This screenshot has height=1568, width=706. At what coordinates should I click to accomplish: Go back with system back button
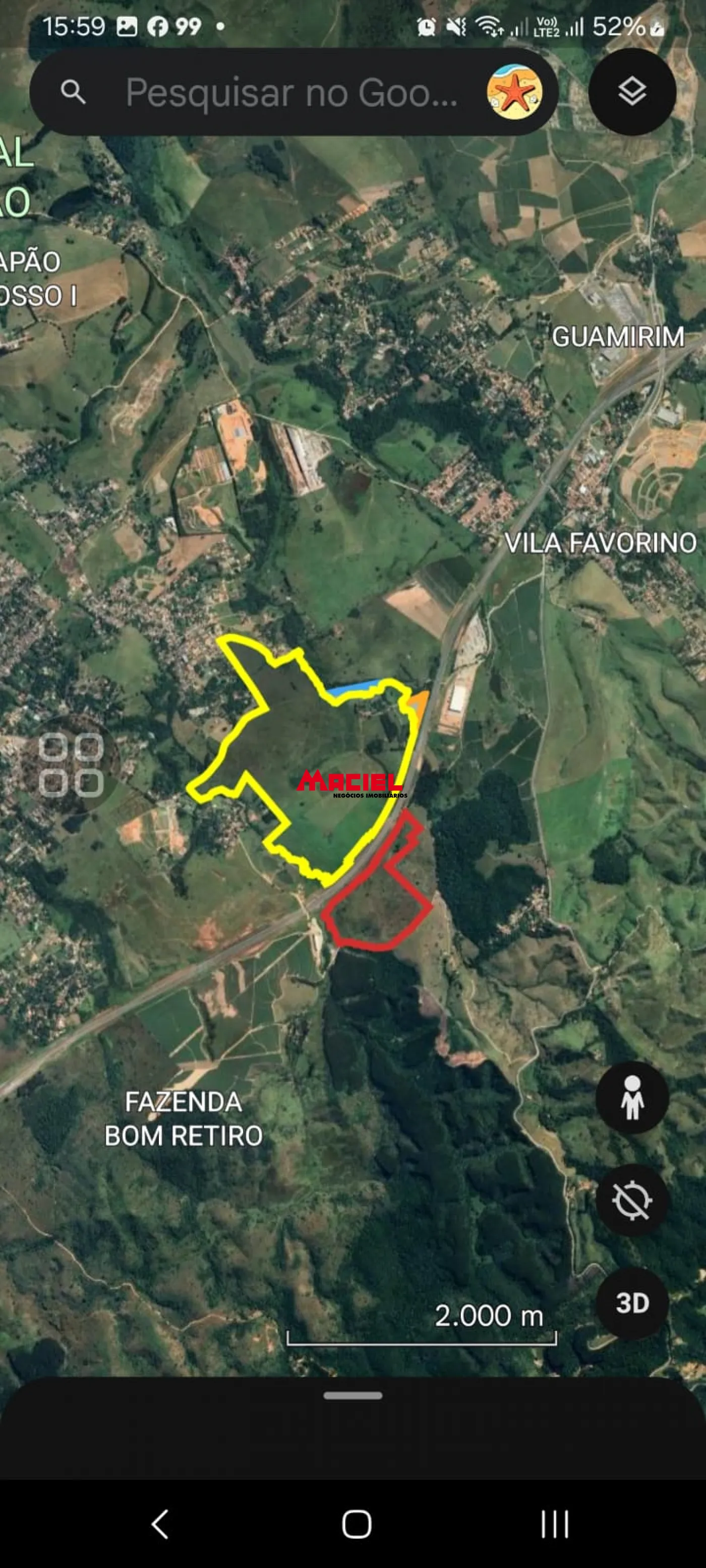[x=160, y=1524]
